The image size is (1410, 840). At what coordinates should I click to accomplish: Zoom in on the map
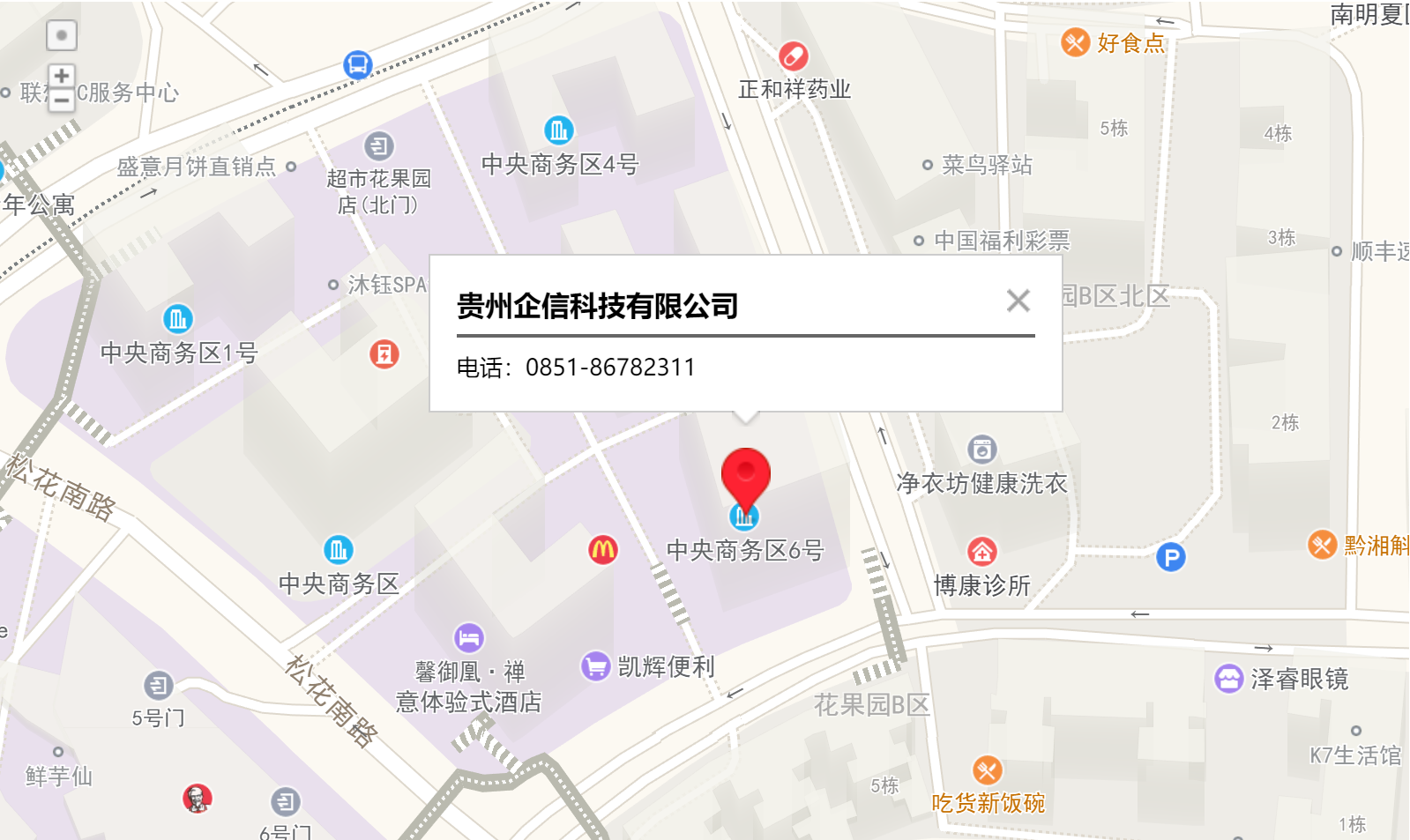click(61, 76)
